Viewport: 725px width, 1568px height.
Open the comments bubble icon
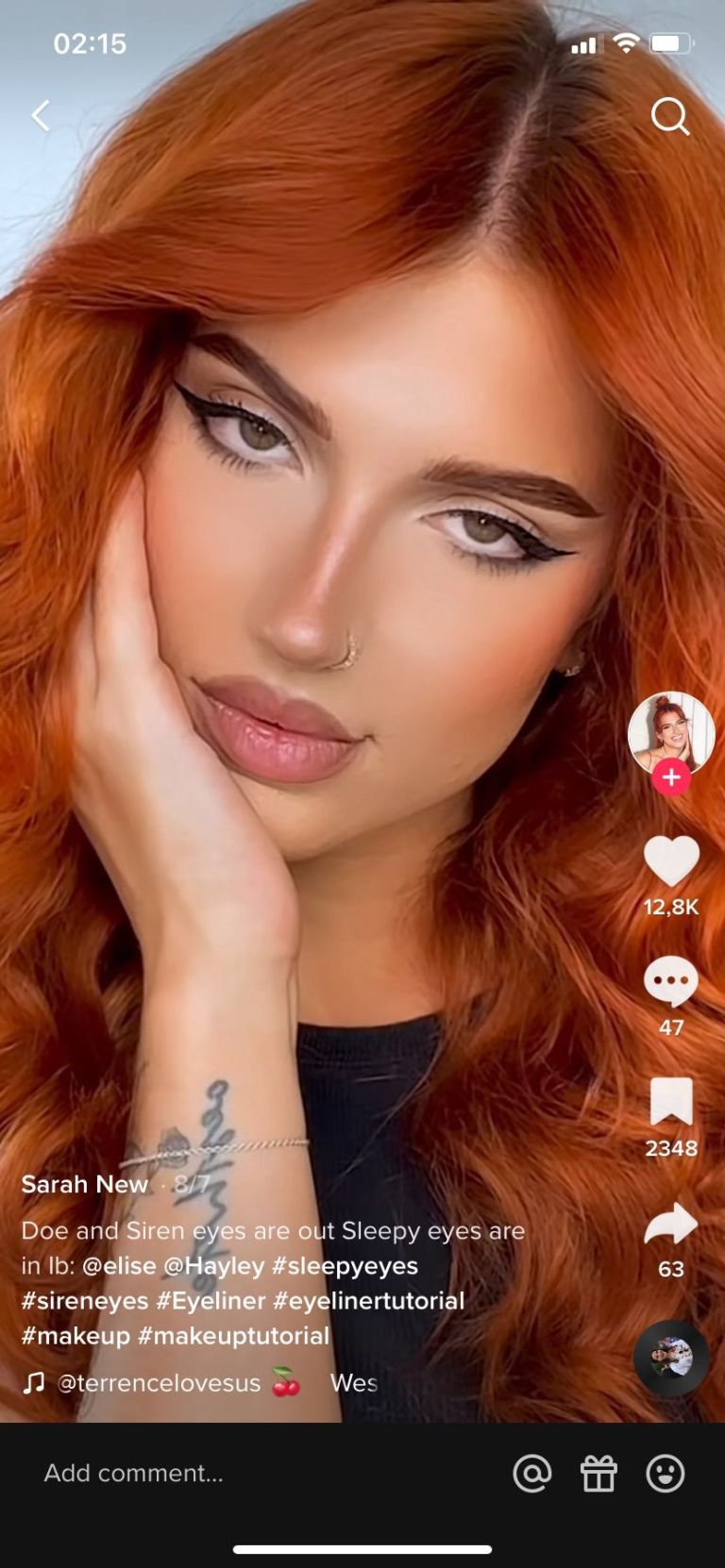tap(671, 982)
